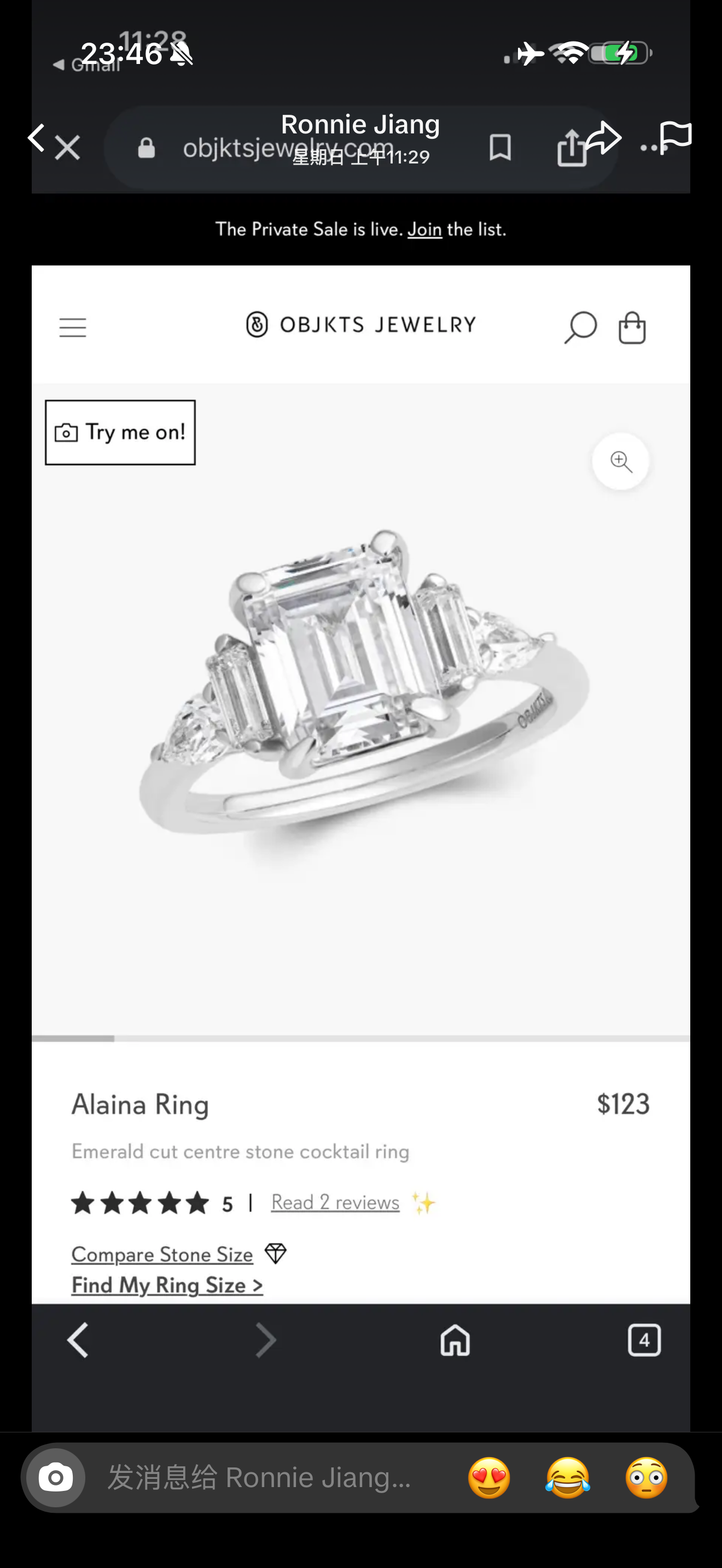React with the laughing tears emoji
Viewport: 722px width, 1568px height.
[x=567, y=1477]
